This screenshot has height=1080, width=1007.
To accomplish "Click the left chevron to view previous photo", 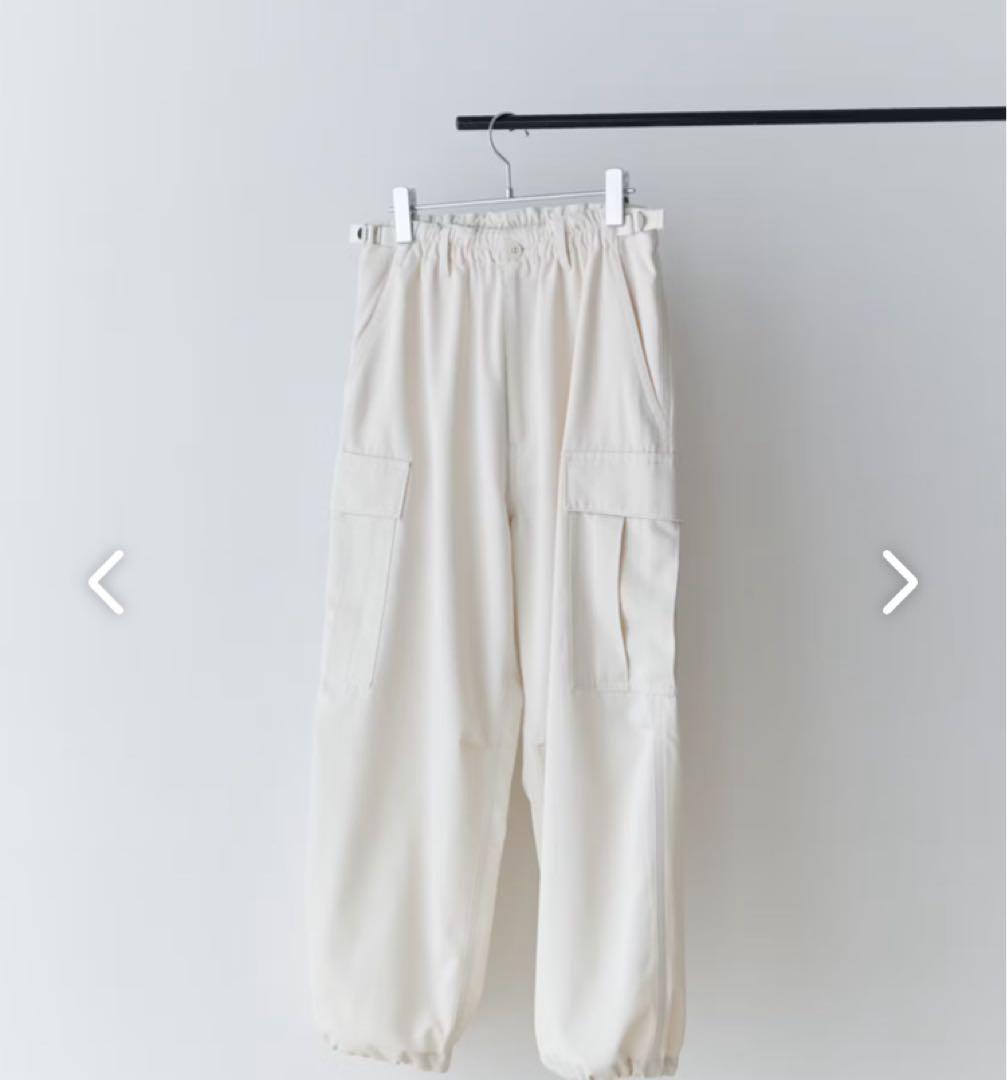I will point(104,581).
